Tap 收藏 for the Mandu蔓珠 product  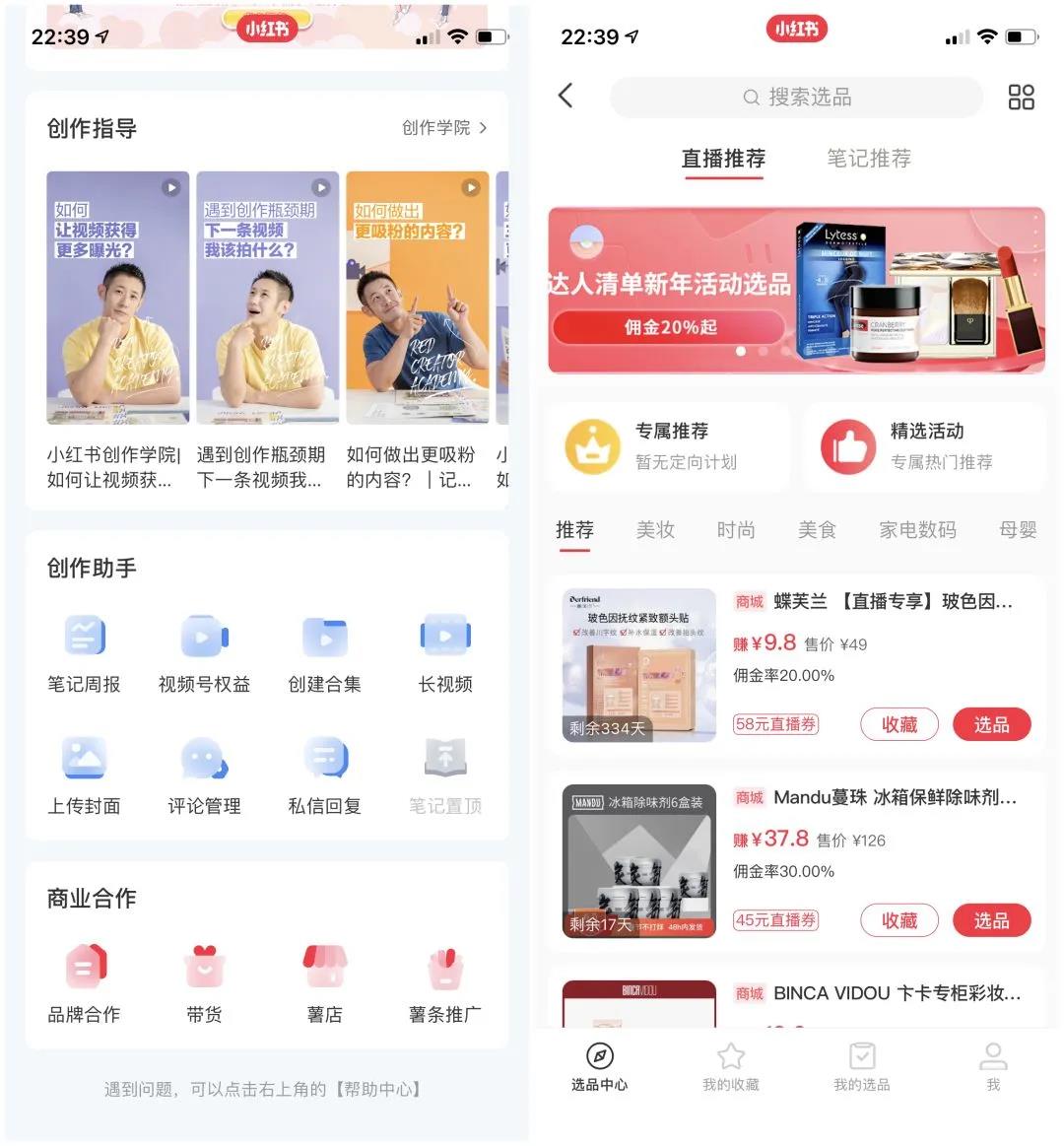898,920
